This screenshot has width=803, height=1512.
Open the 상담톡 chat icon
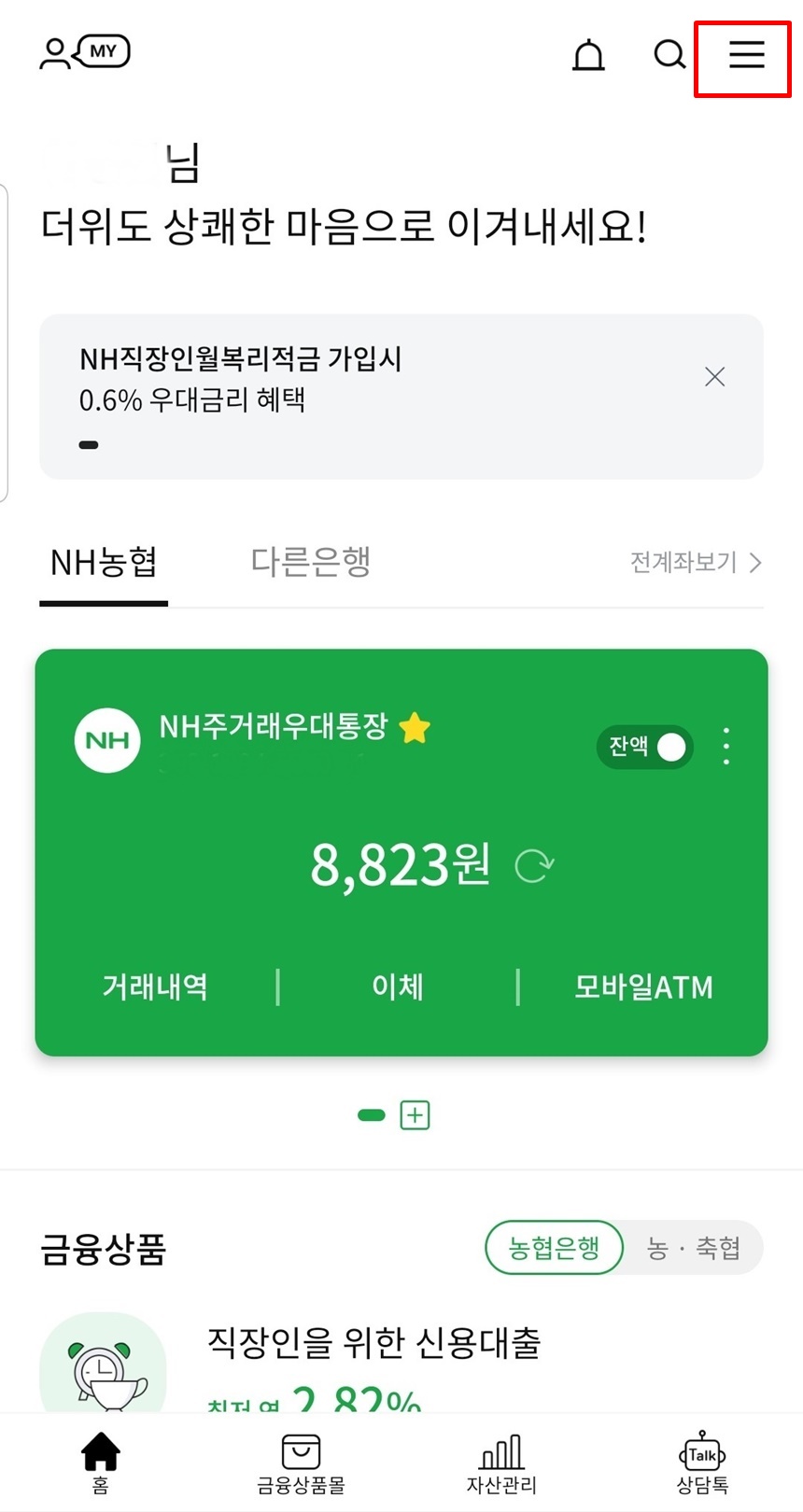pos(701,1461)
